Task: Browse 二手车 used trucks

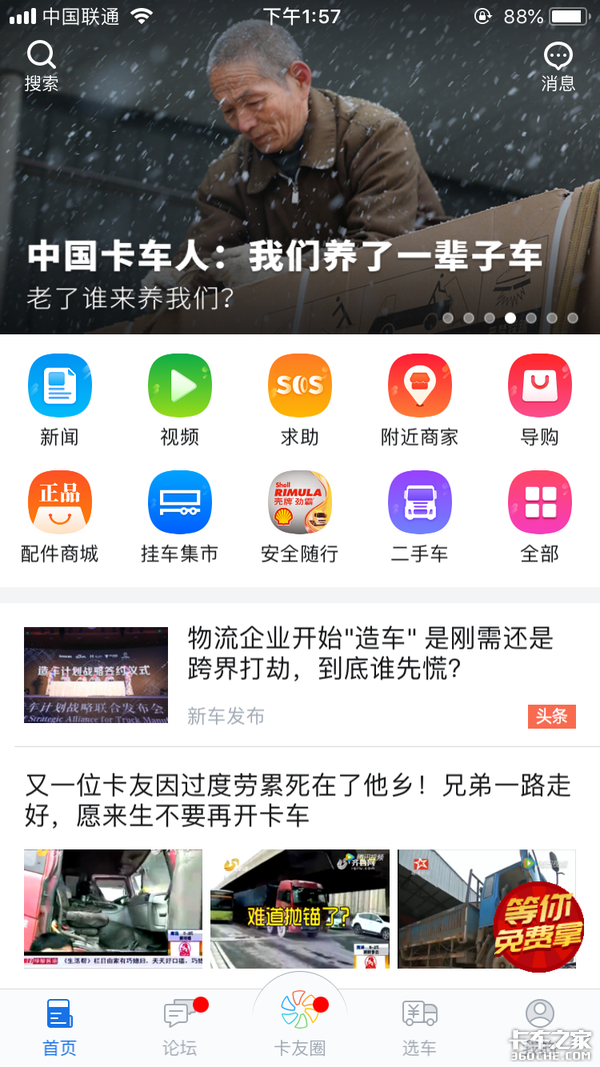Action: click(x=420, y=516)
